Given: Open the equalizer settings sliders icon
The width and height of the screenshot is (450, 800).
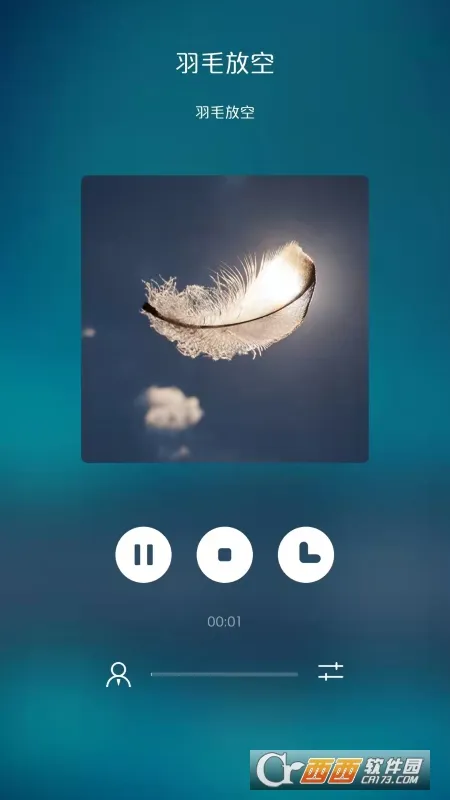Looking at the screenshot, I should tap(331, 671).
